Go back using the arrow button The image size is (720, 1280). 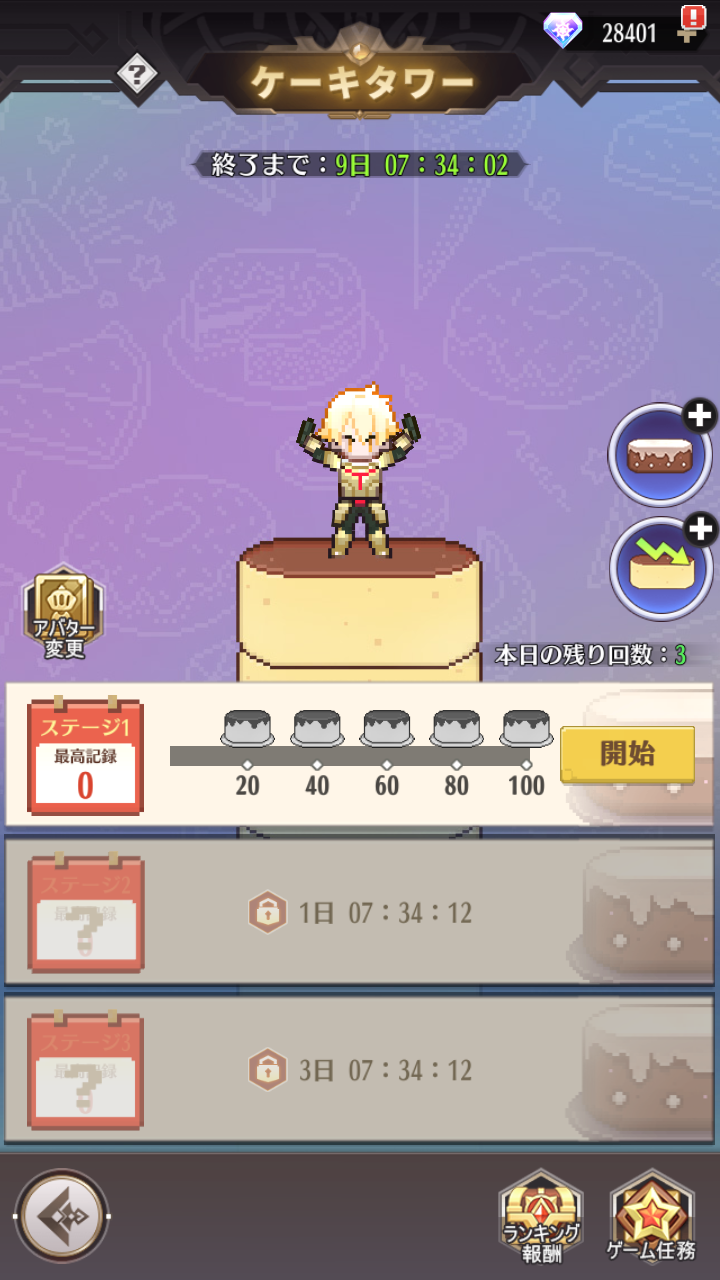click(62, 1216)
